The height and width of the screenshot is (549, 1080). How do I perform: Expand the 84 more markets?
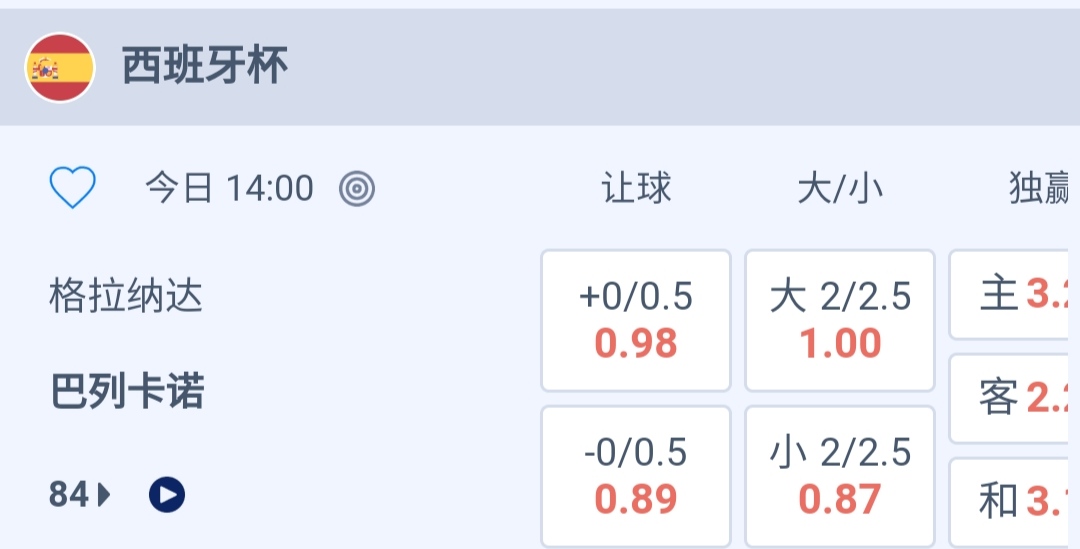(x=80, y=494)
